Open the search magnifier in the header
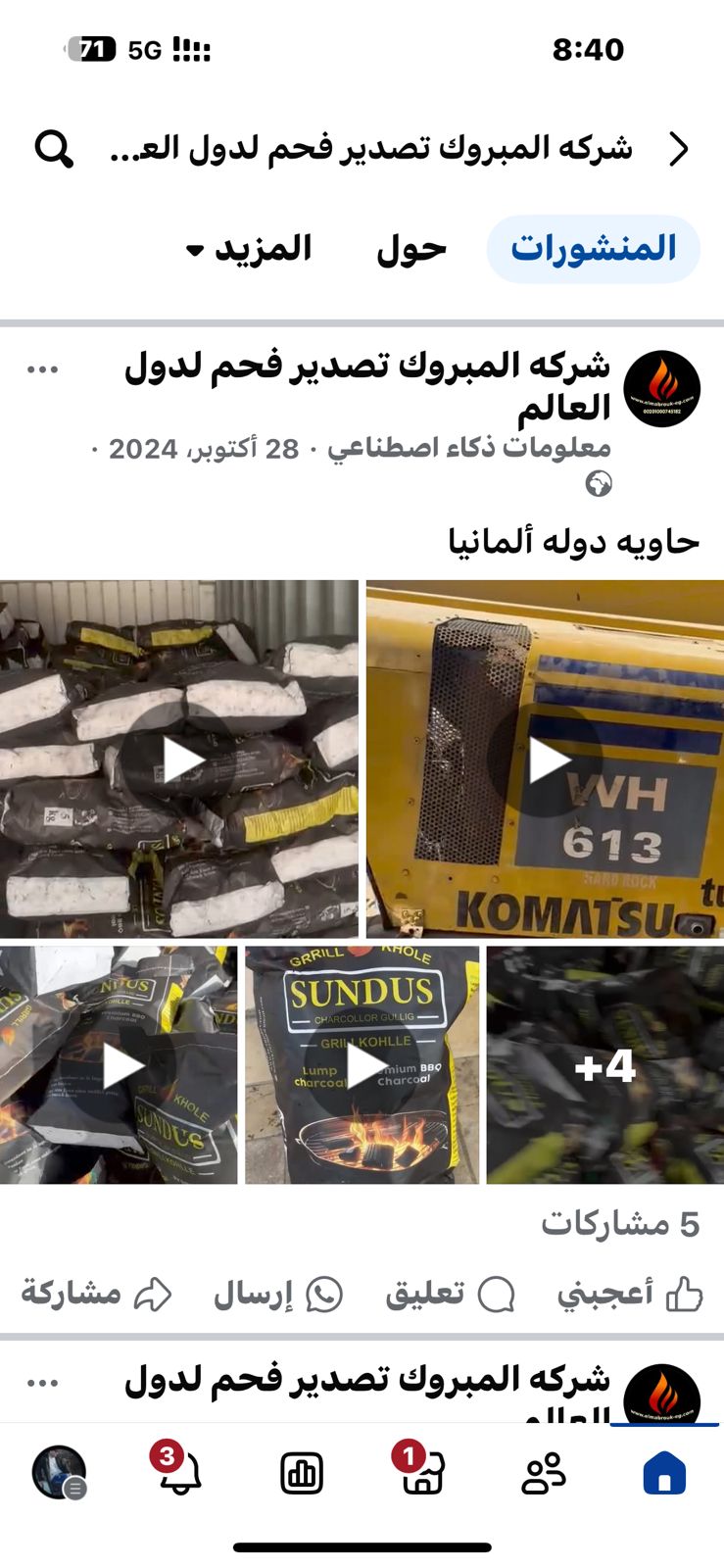Viewport: 724px width, 1568px height. point(54,149)
